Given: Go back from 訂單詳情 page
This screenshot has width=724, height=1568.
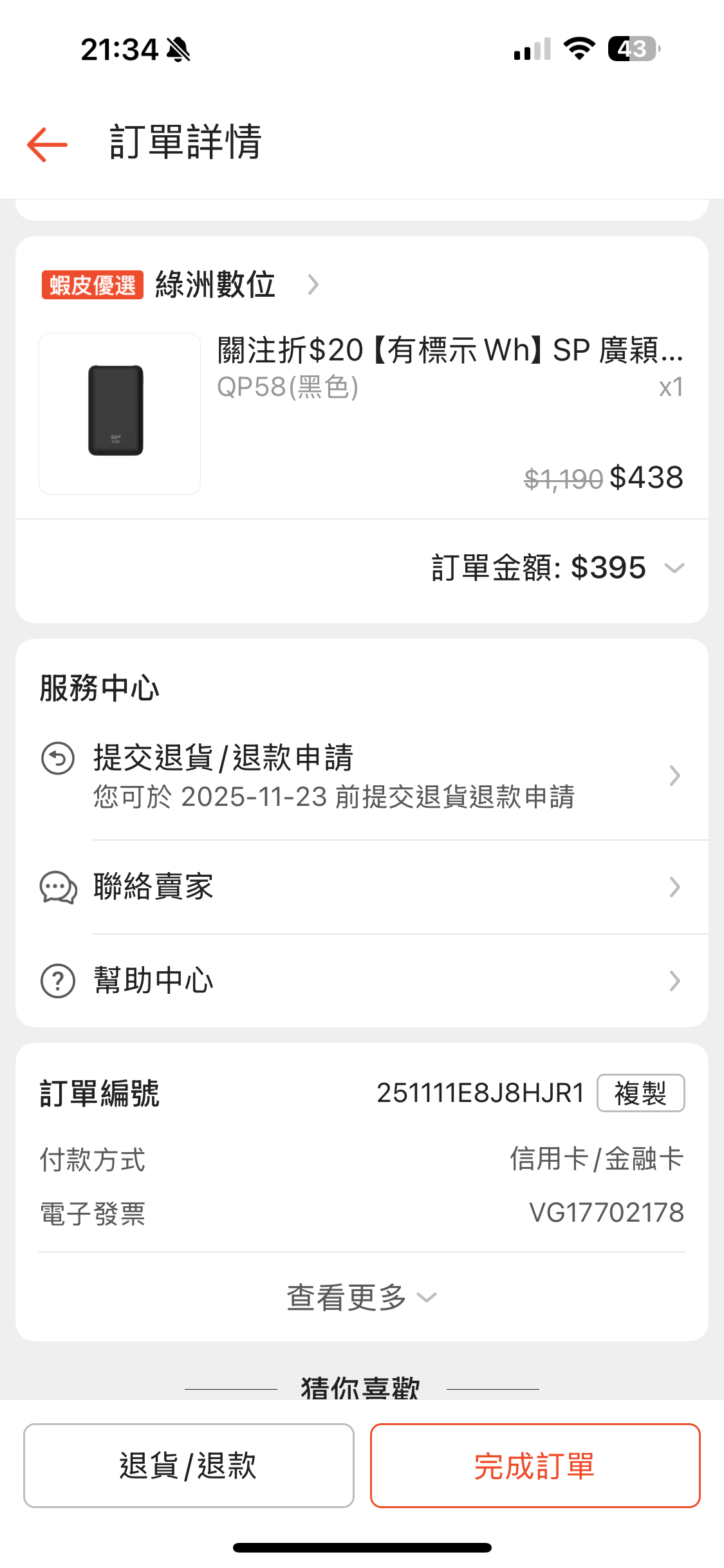Looking at the screenshot, I should 47,144.
